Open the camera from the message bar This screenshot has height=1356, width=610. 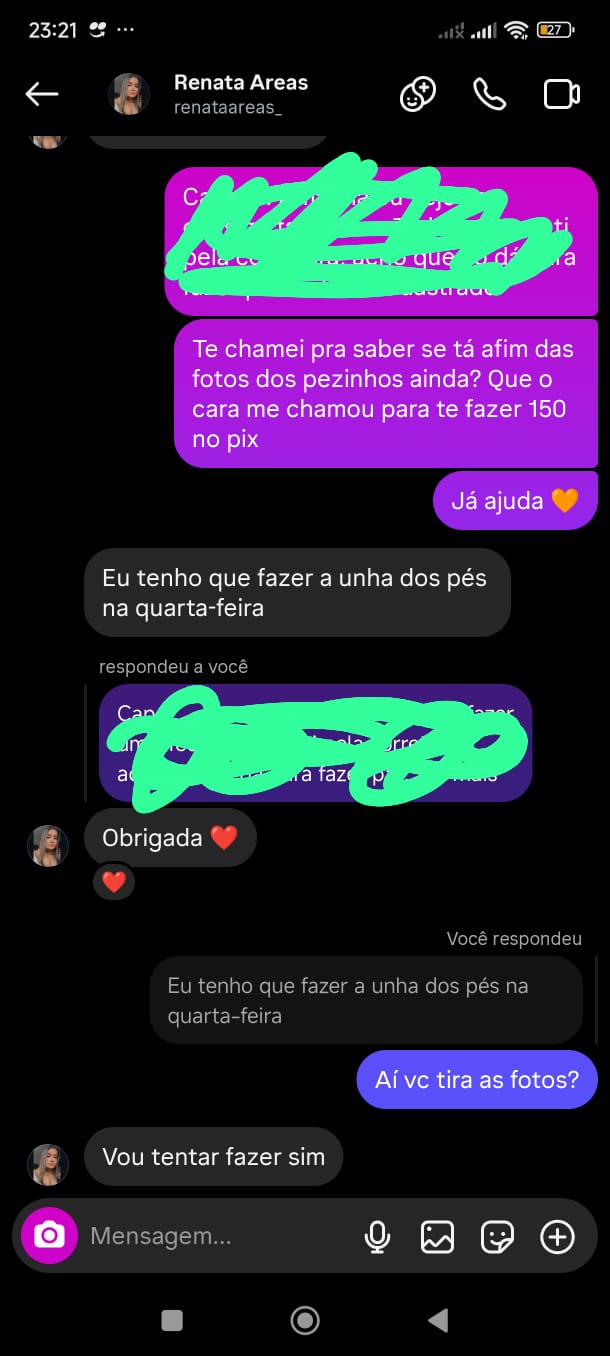(49, 1236)
